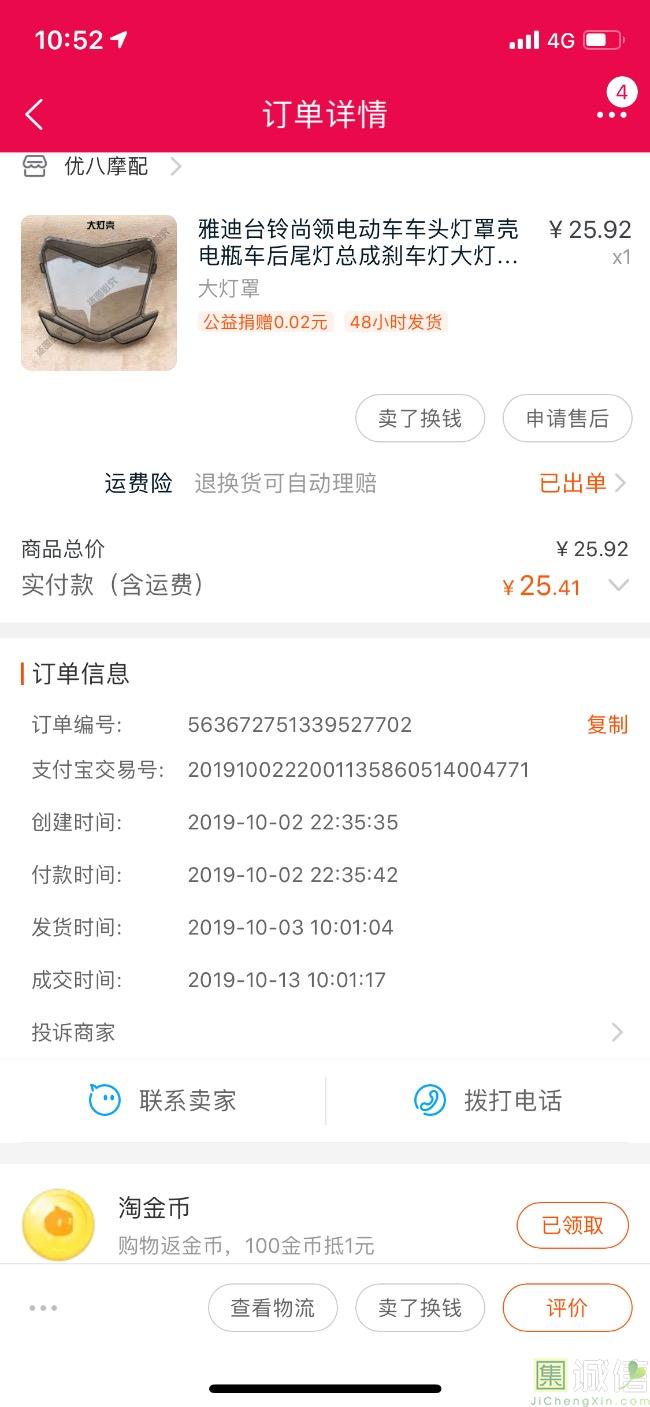The height and width of the screenshot is (1407, 650).
Task: Expand the 实付款 payment breakdown chevron
Action: click(x=618, y=586)
